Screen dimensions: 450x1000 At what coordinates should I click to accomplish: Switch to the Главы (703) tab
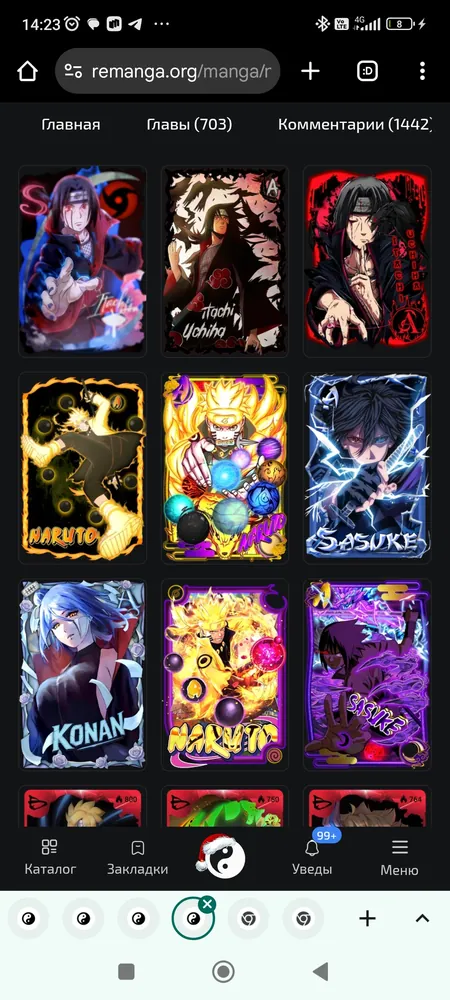189,124
